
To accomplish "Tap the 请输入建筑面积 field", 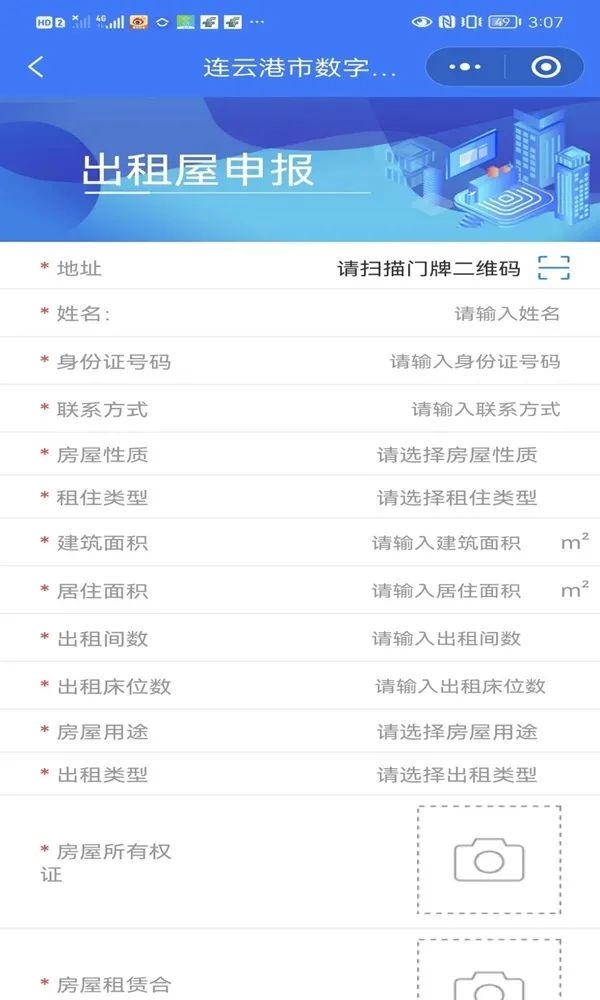I will click(446, 543).
